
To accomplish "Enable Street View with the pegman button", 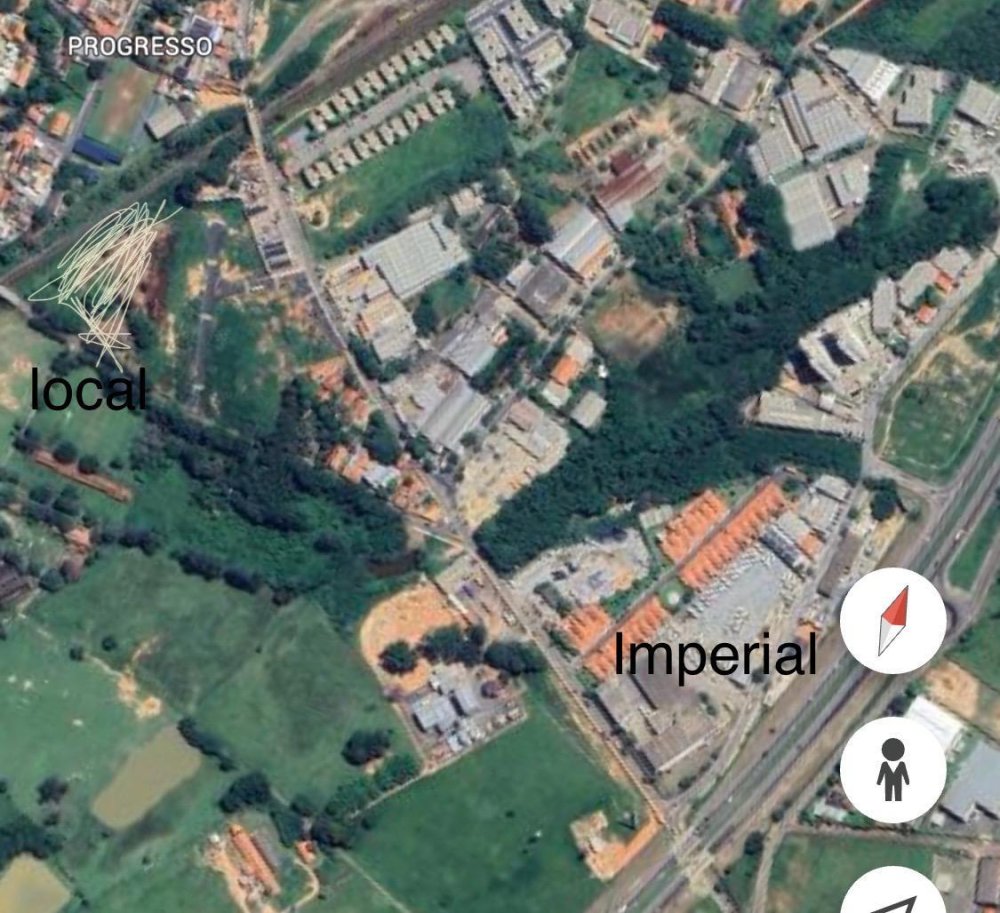I will click(892, 770).
